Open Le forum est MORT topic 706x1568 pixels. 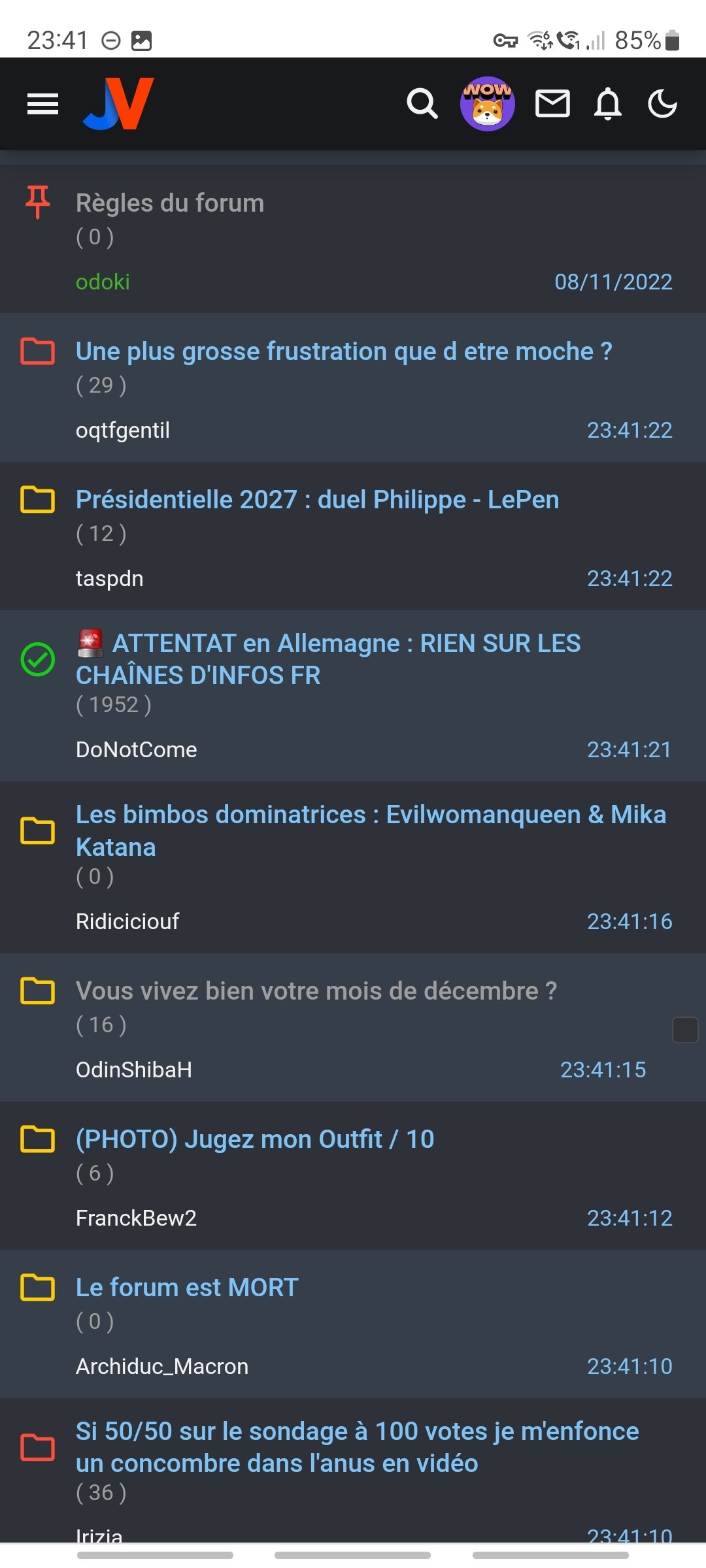point(187,1288)
